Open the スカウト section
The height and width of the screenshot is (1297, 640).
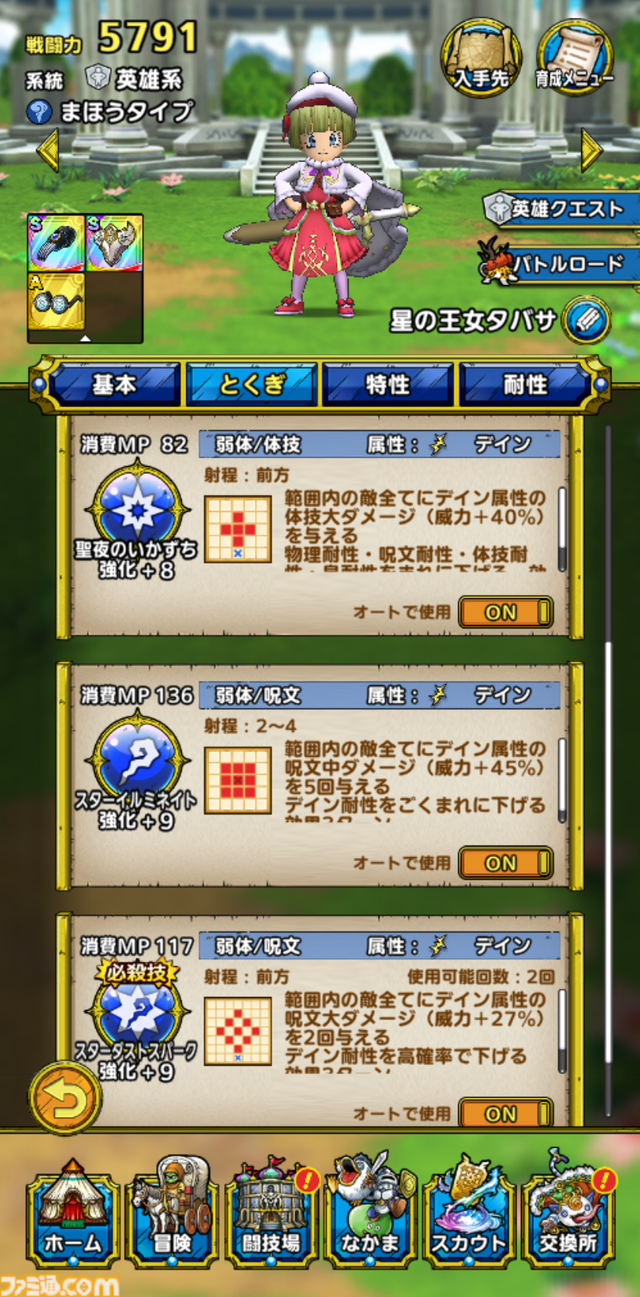470,1212
